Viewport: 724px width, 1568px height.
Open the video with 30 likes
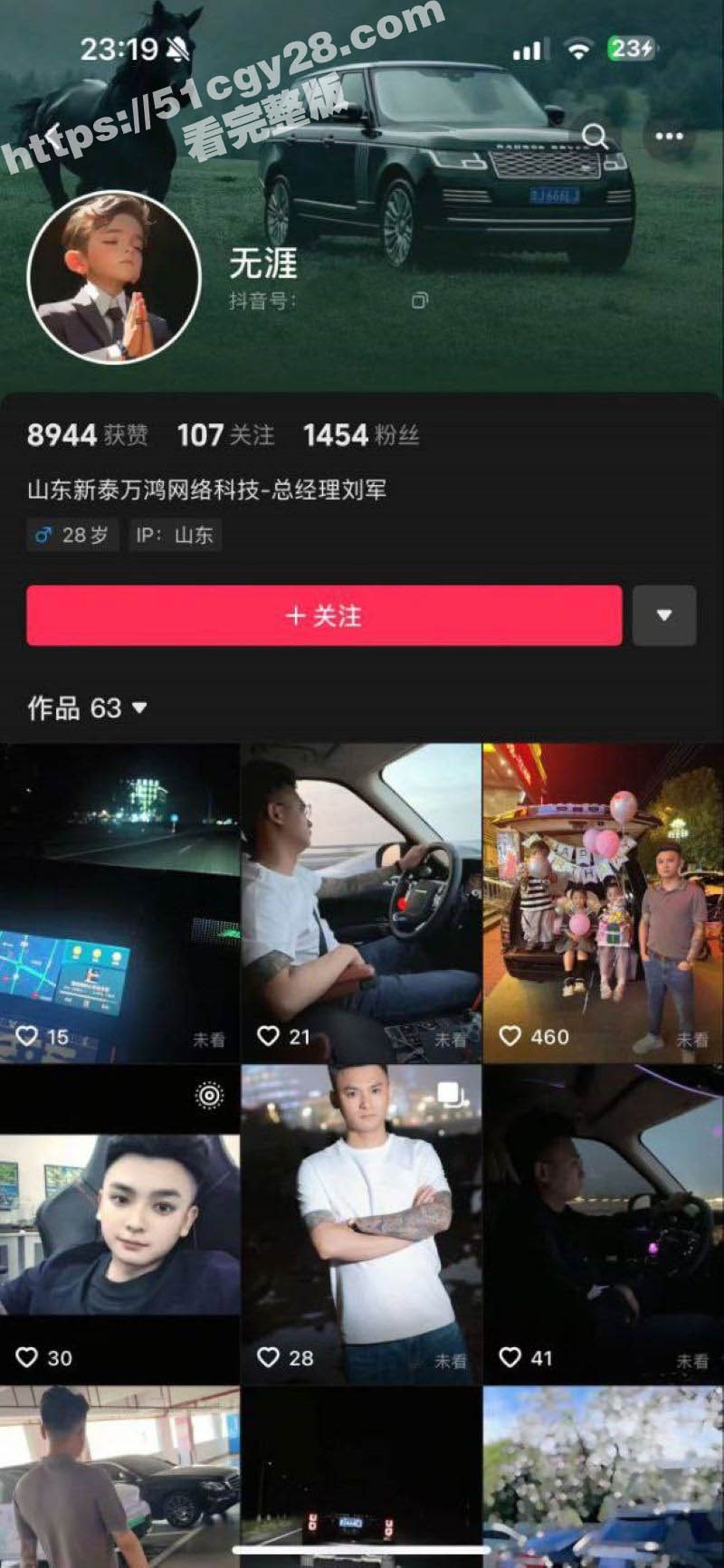pyautogui.click(x=119, y=1224)
